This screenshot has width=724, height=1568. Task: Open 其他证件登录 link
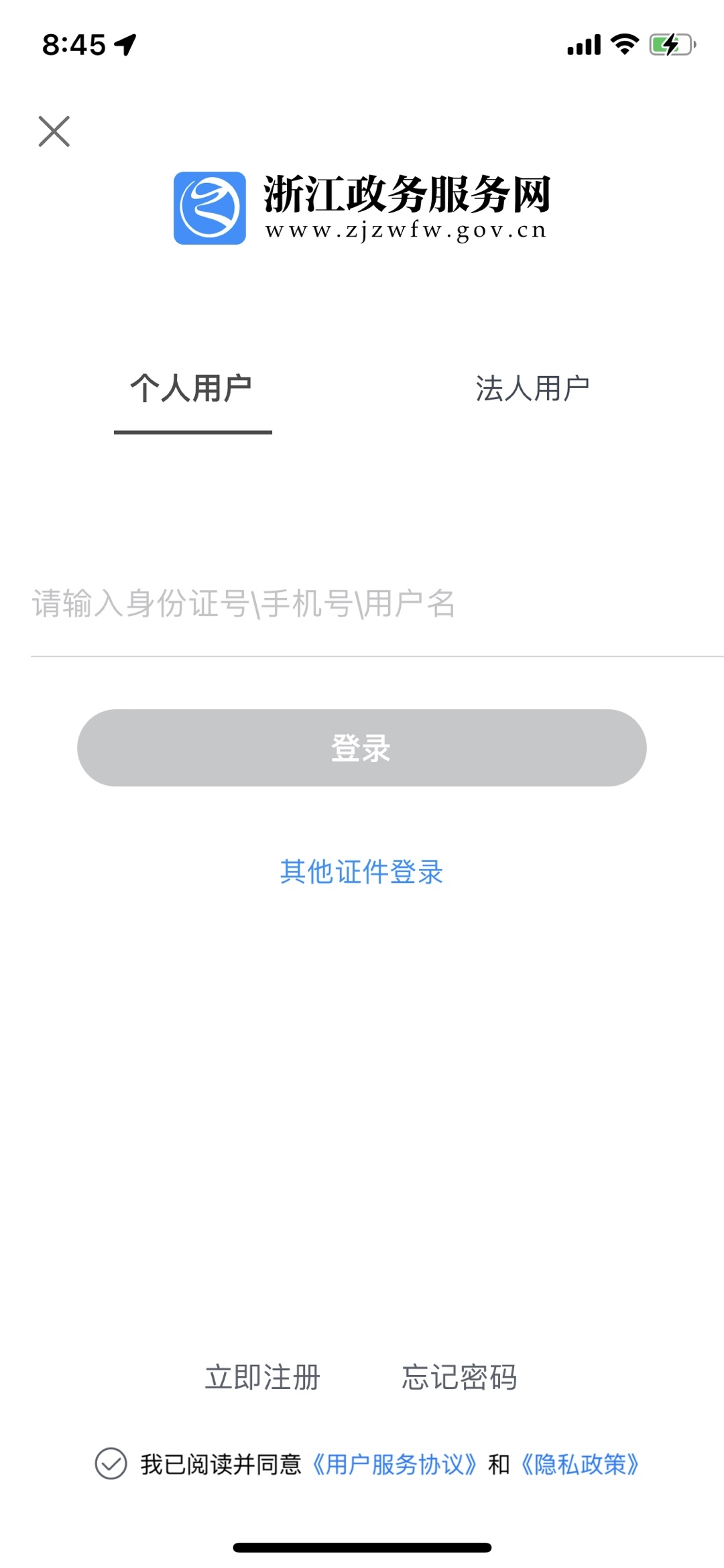[362, 871]
